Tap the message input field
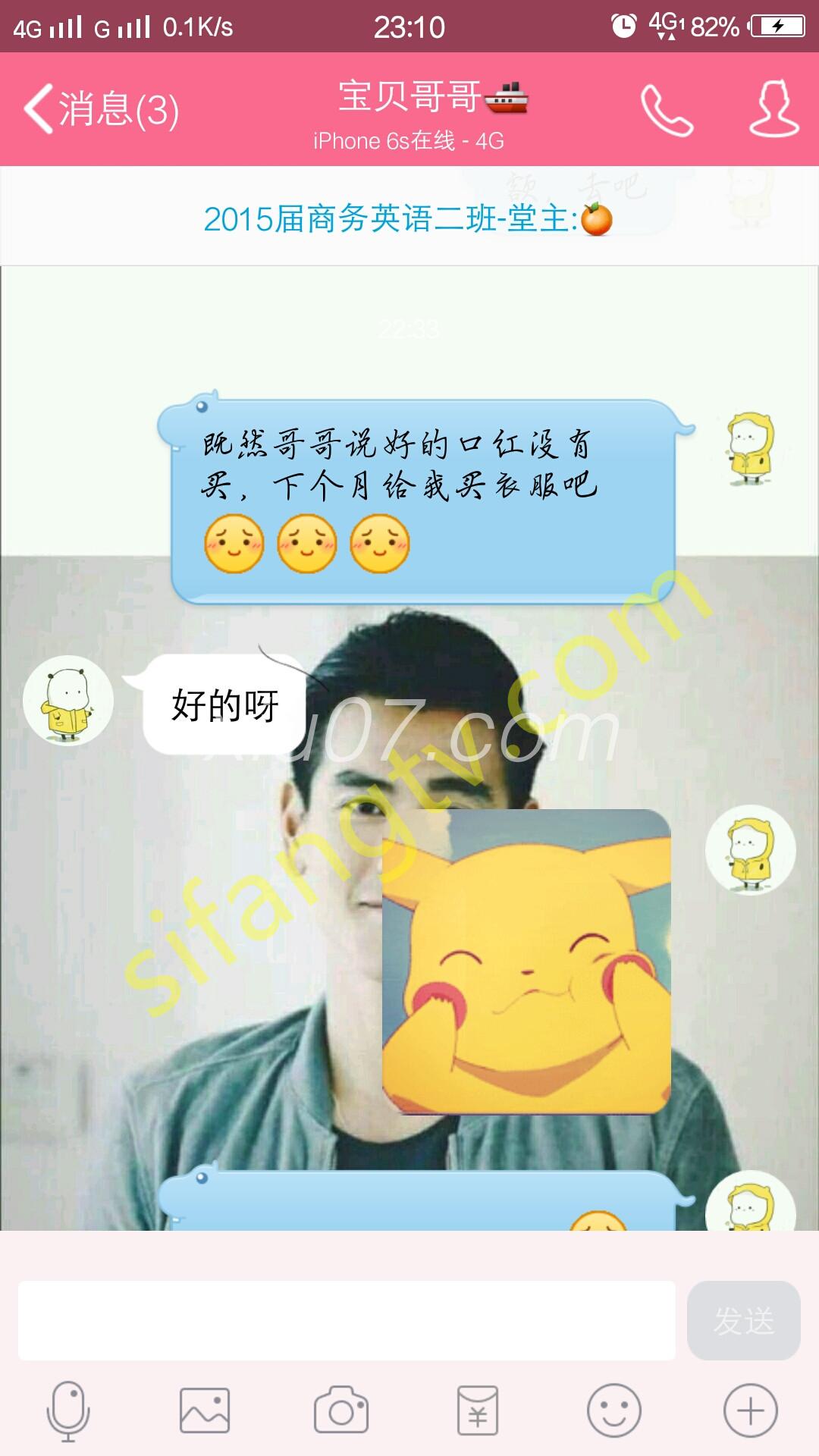 tap(347, 1320)
